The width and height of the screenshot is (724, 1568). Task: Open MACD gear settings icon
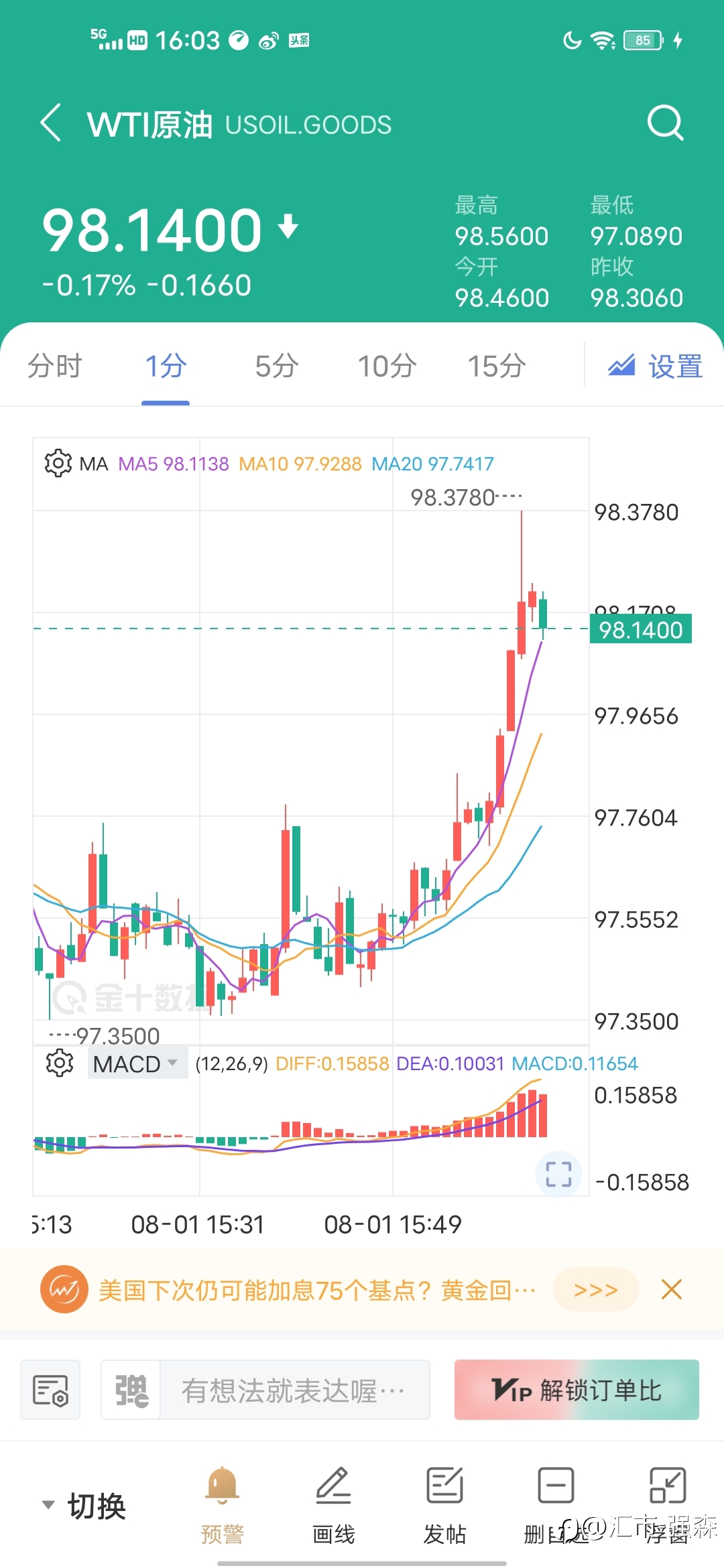[60, 1063]
